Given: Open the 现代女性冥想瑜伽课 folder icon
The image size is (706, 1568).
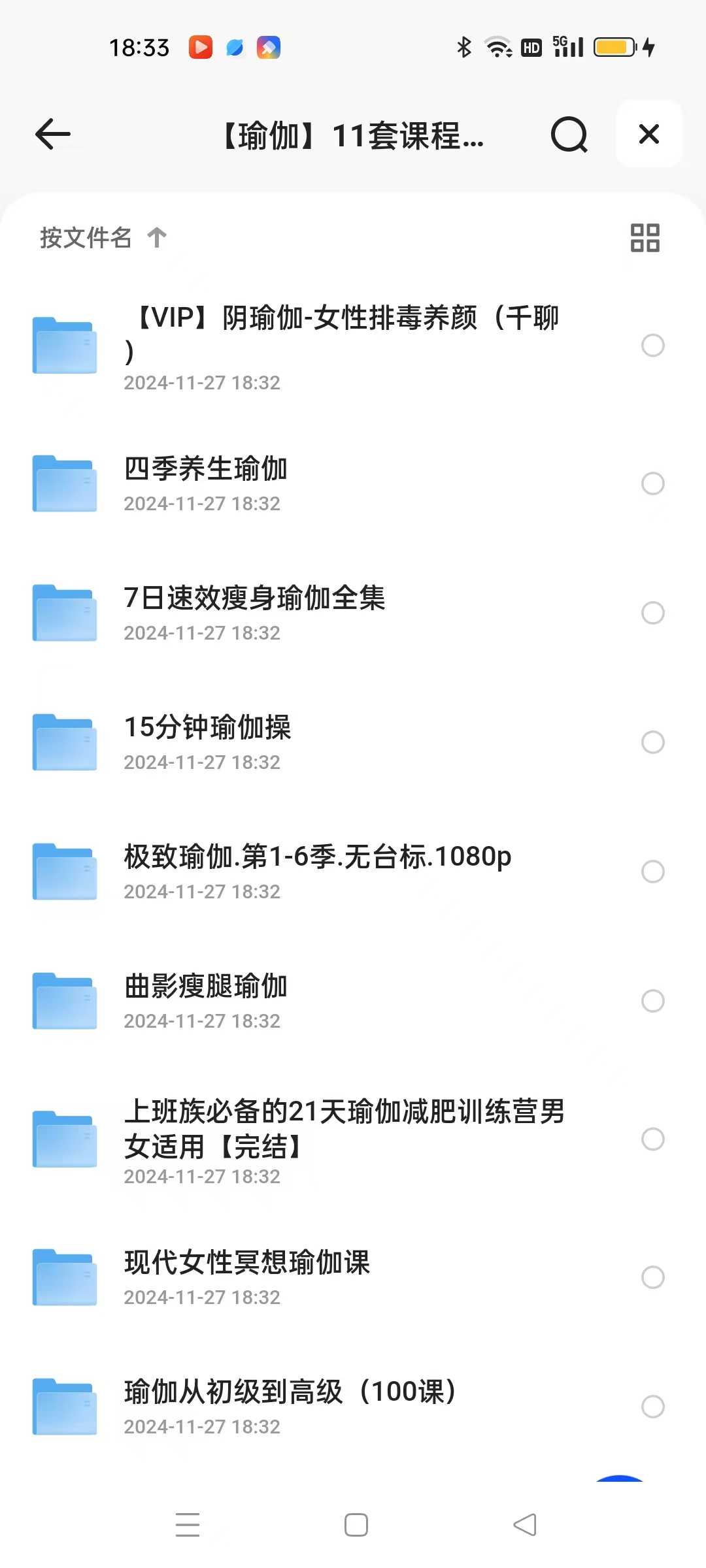Looking at the screenshot, I should tap(64, 1277).
